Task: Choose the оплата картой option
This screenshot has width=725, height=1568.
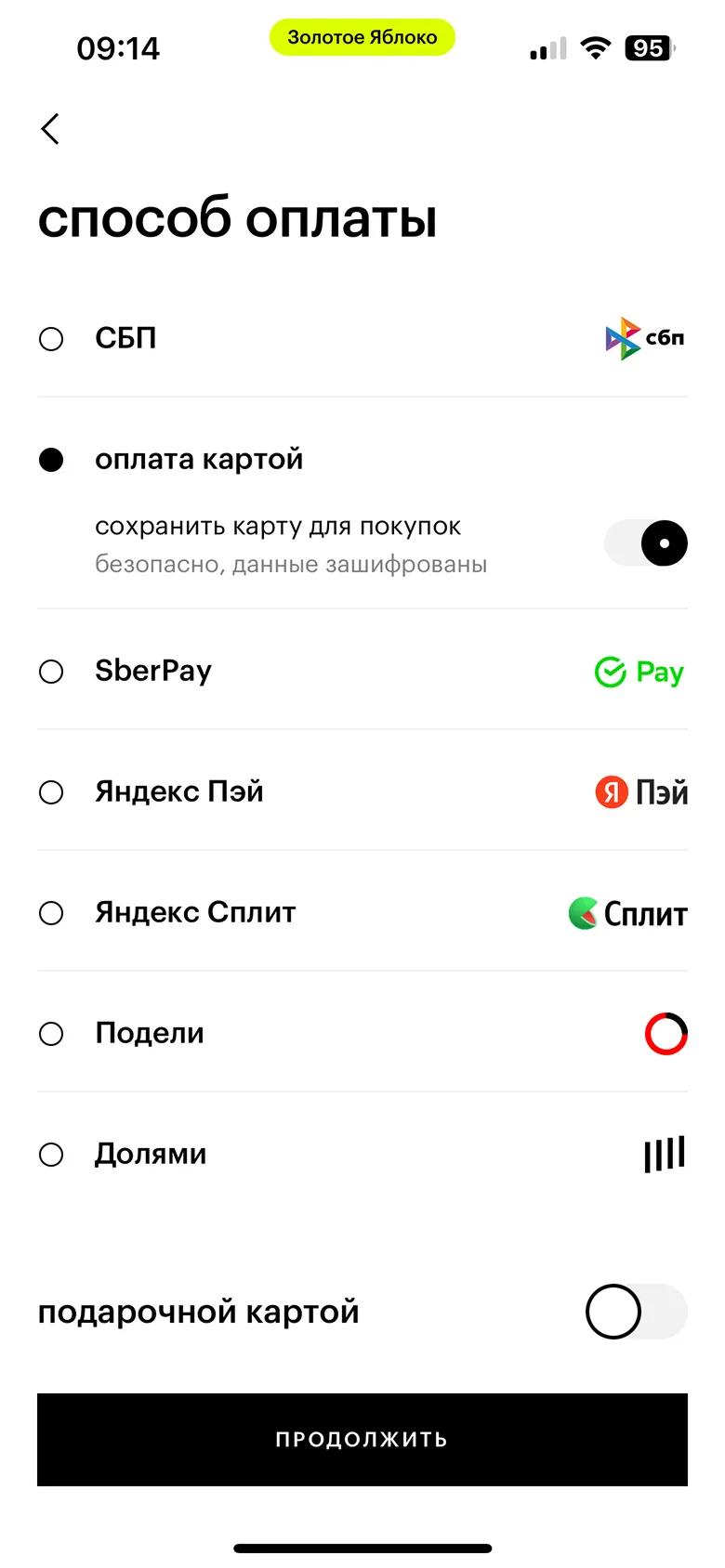Action: tap(52, 460)
